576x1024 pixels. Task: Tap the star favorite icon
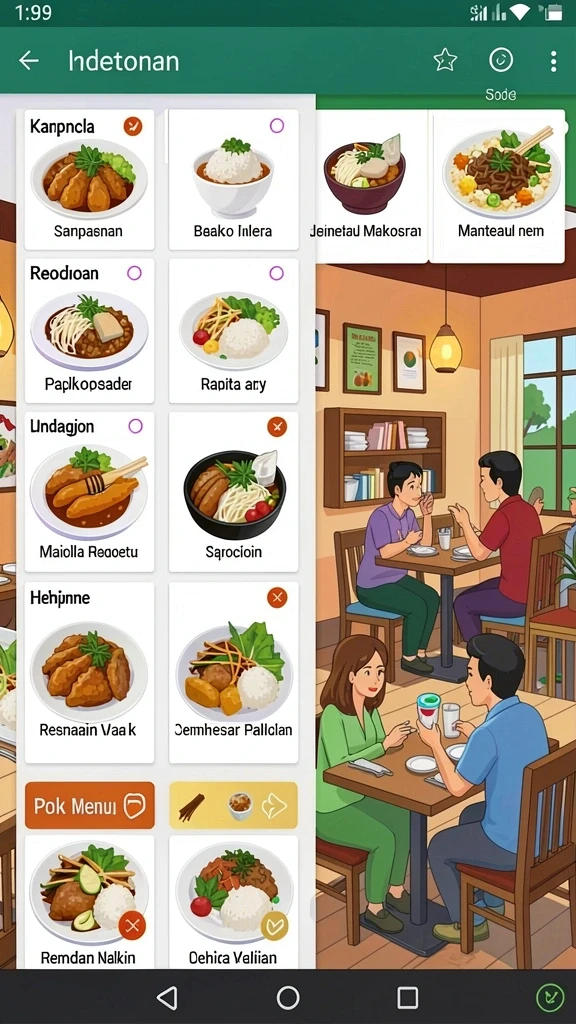pyautogui.click(x=445, y=61)
